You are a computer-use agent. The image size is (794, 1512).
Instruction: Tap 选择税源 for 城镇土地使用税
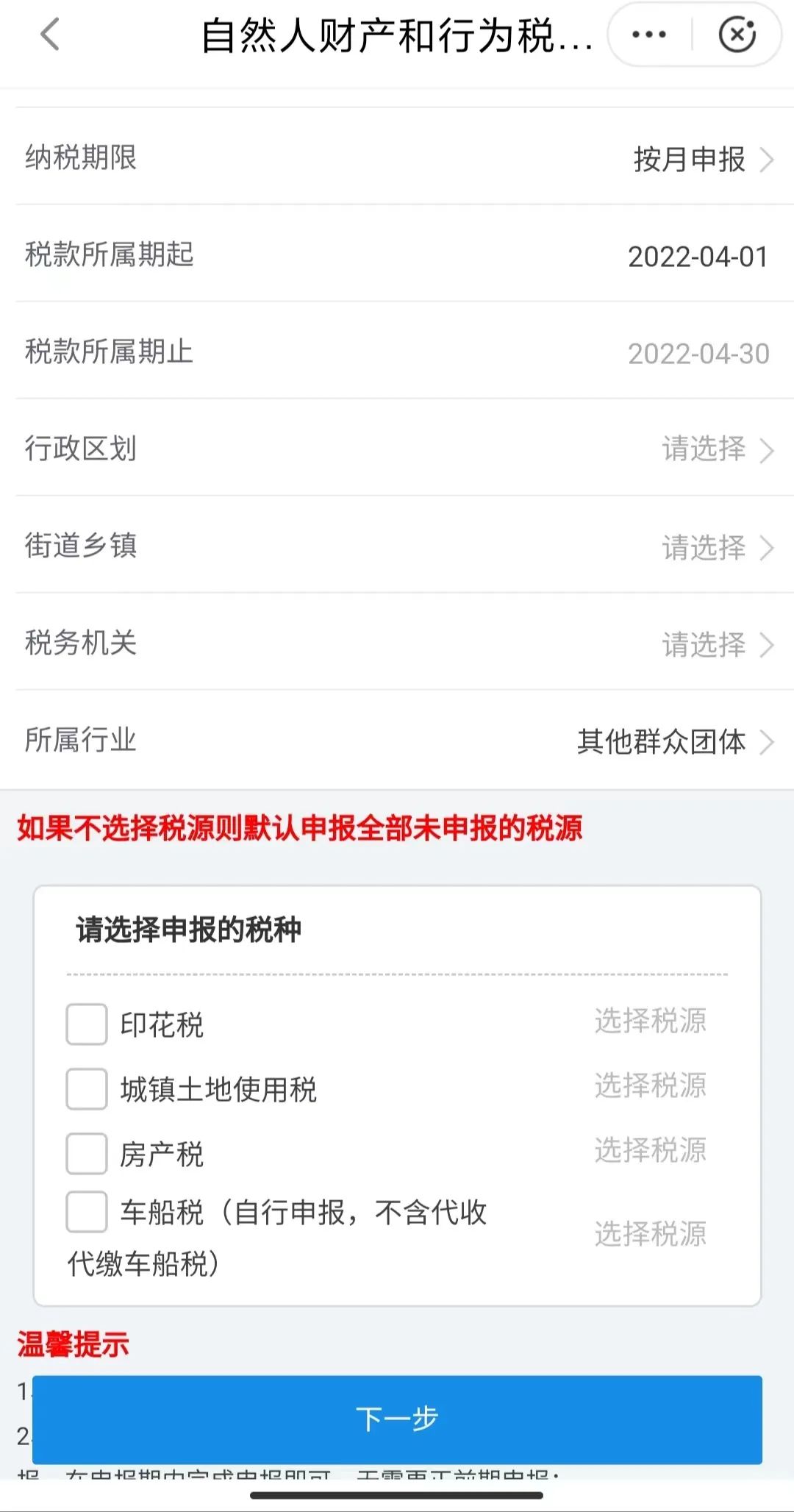[651, 1085]
